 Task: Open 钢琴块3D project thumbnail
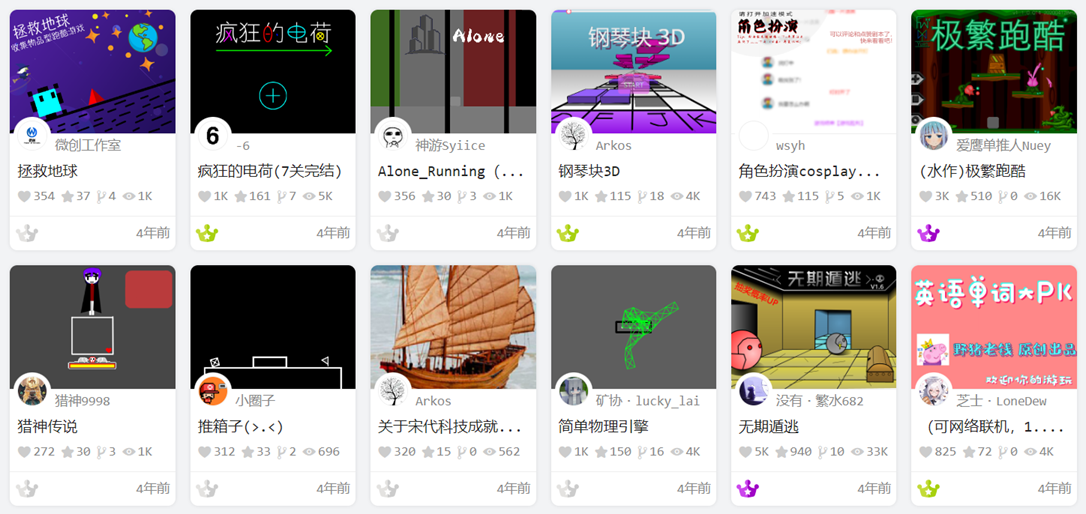click(x=633, y=72)
